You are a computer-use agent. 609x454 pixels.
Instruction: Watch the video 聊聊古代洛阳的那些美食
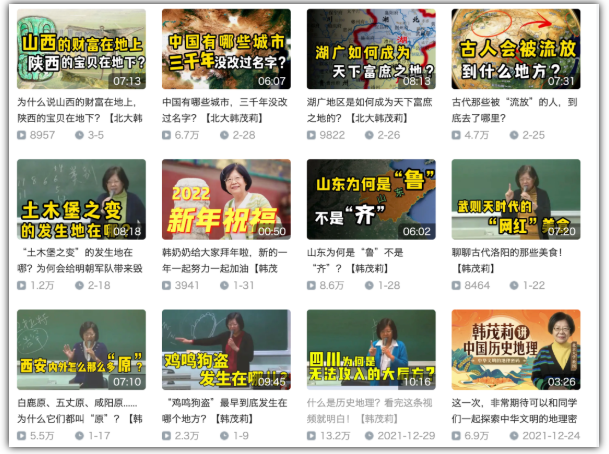coord(515,200)
